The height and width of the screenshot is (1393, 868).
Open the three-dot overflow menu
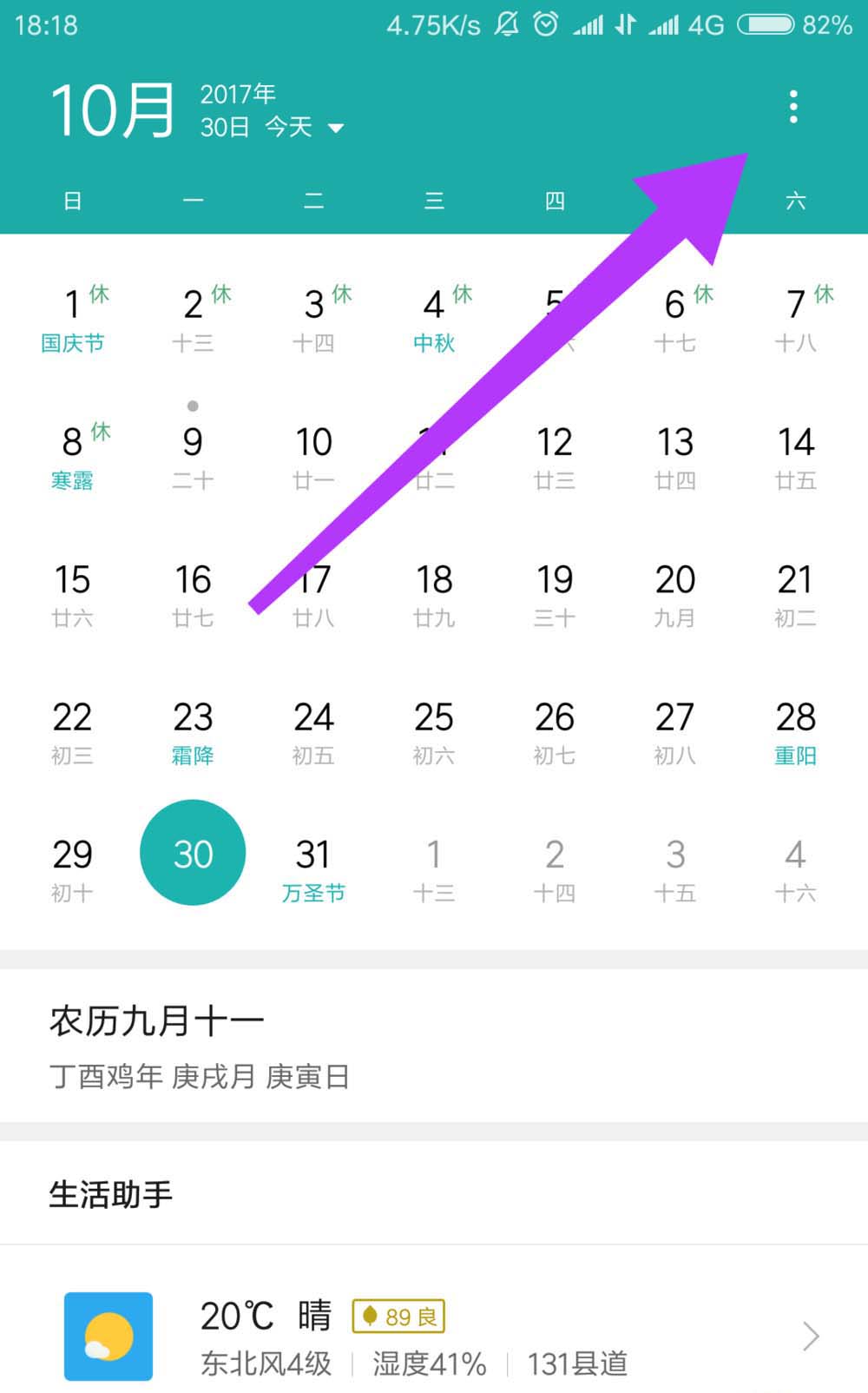792,107
